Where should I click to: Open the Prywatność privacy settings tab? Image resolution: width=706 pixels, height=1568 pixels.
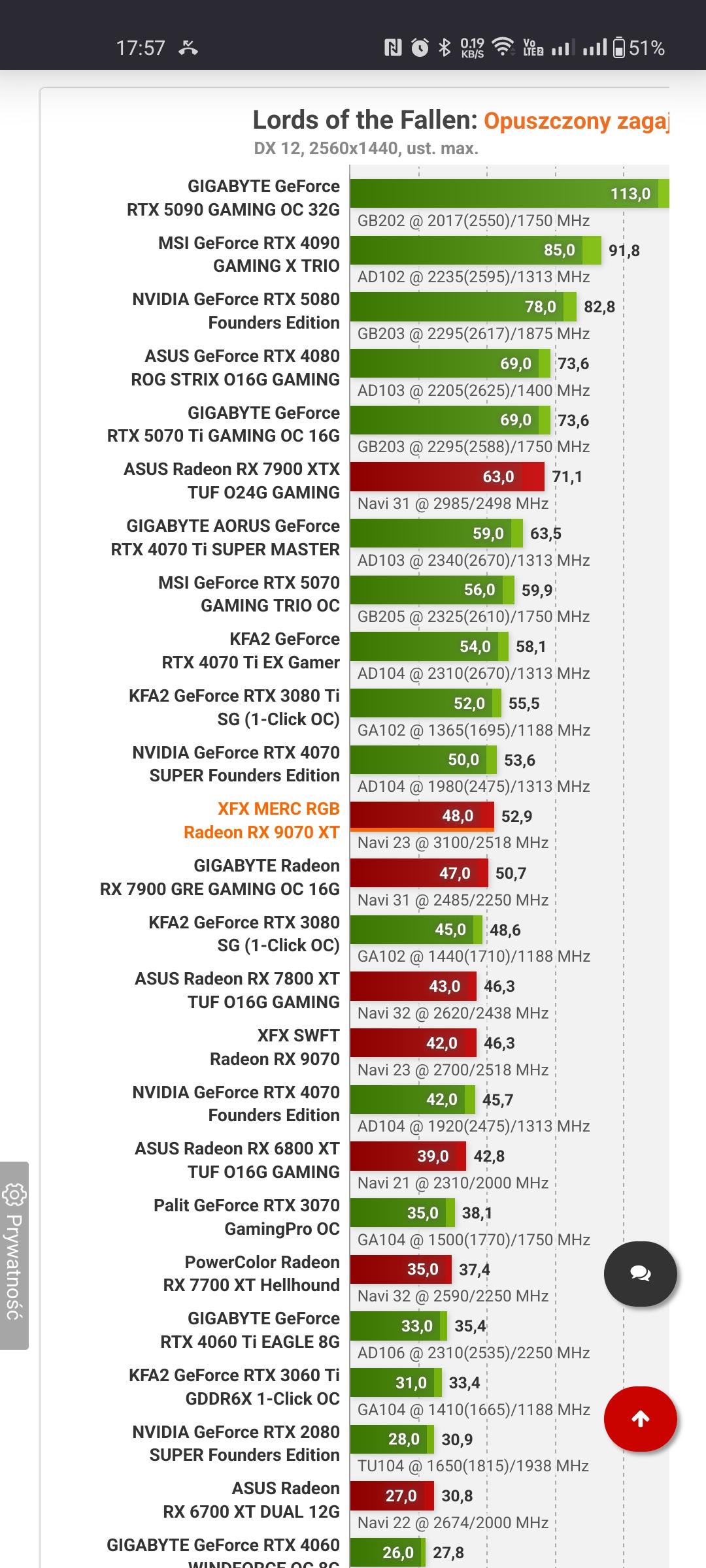[x=14, y=1255]
